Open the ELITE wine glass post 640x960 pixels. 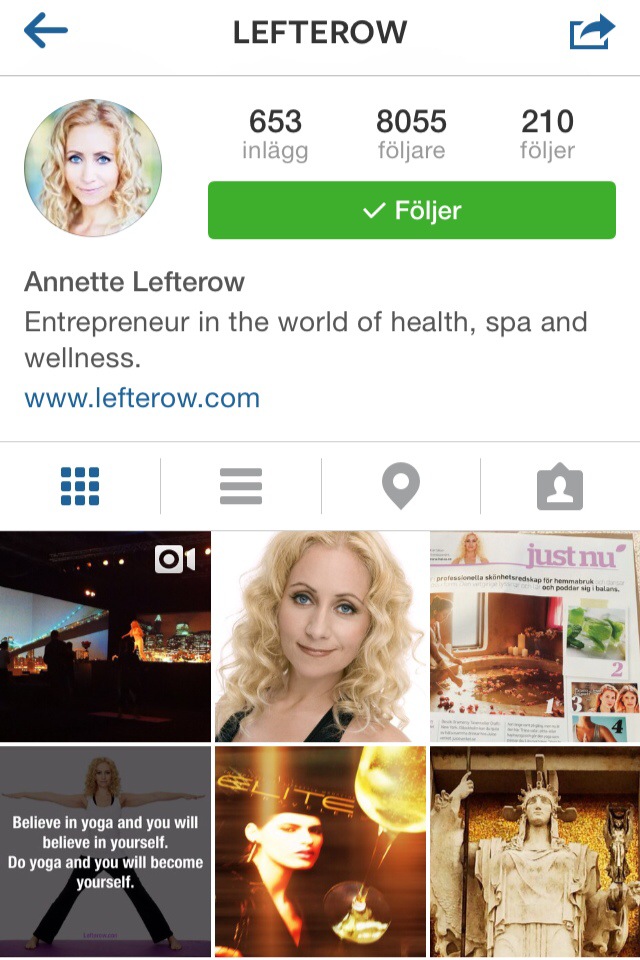(x=320, y=851)
